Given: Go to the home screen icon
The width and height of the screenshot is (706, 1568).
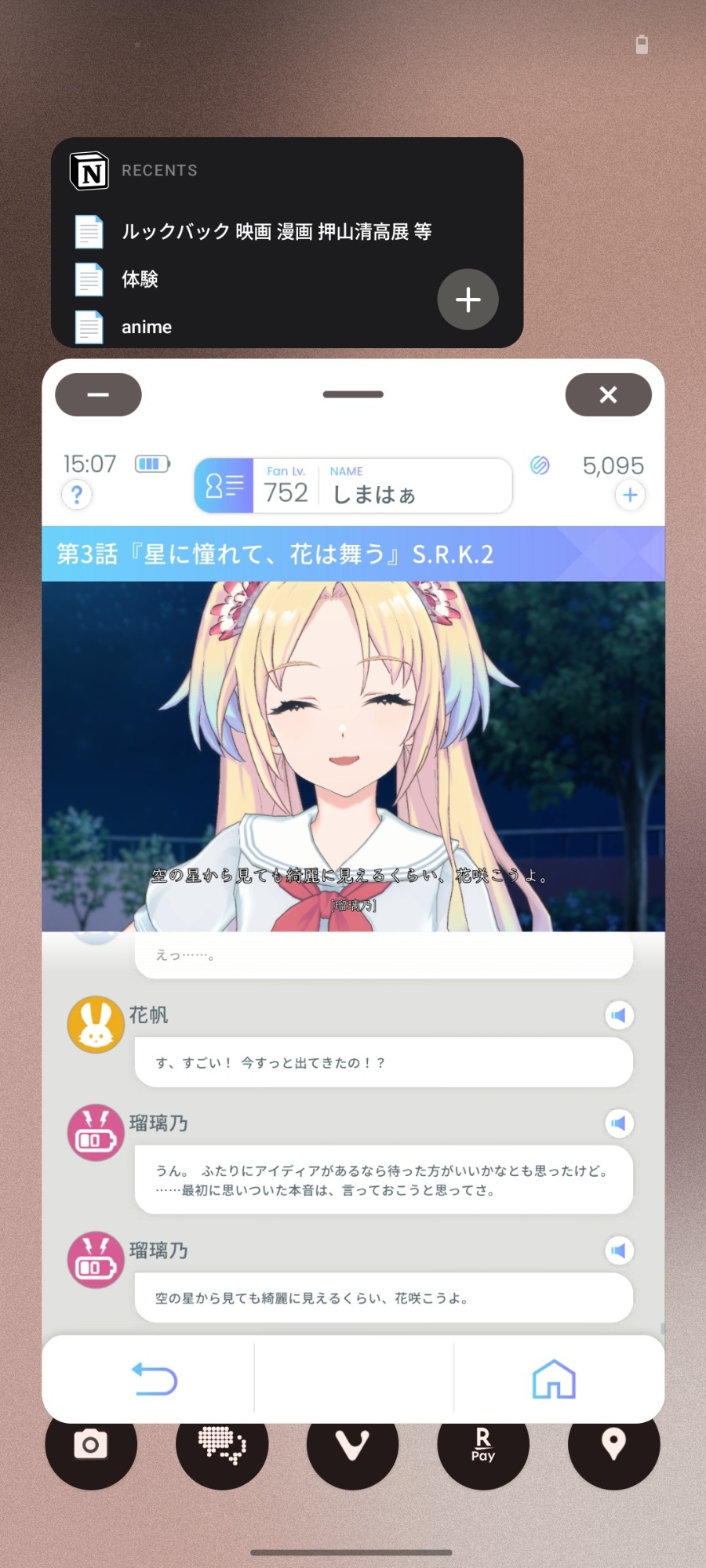Looking at the screenshot, I should [554, 1378].
